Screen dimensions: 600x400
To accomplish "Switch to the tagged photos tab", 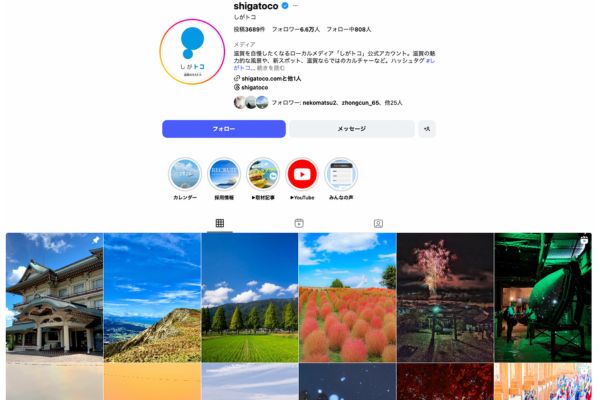I will (378, 223).
